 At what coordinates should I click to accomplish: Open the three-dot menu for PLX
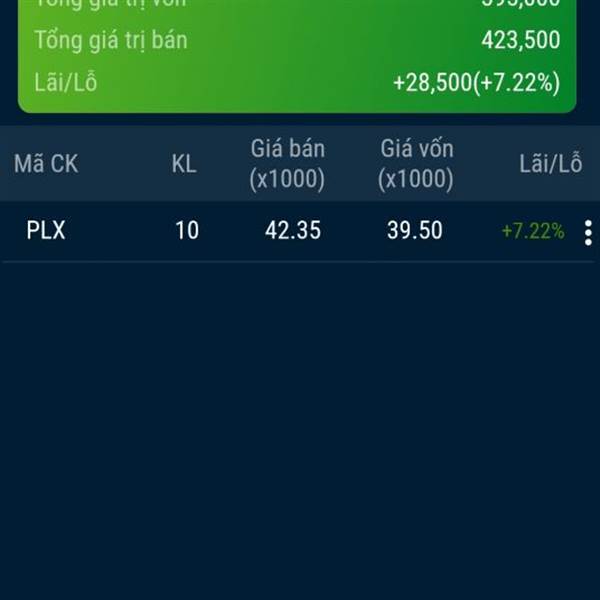587,232
